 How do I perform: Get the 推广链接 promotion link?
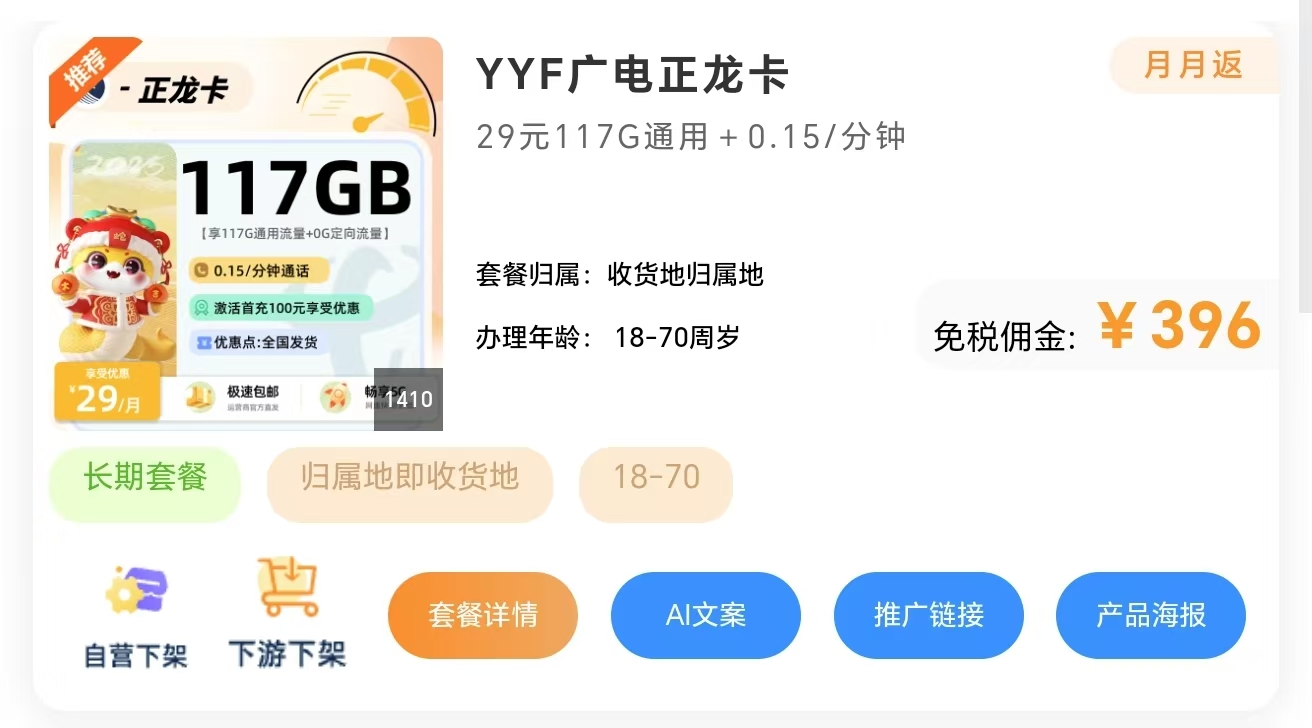[x=928, y=615]
